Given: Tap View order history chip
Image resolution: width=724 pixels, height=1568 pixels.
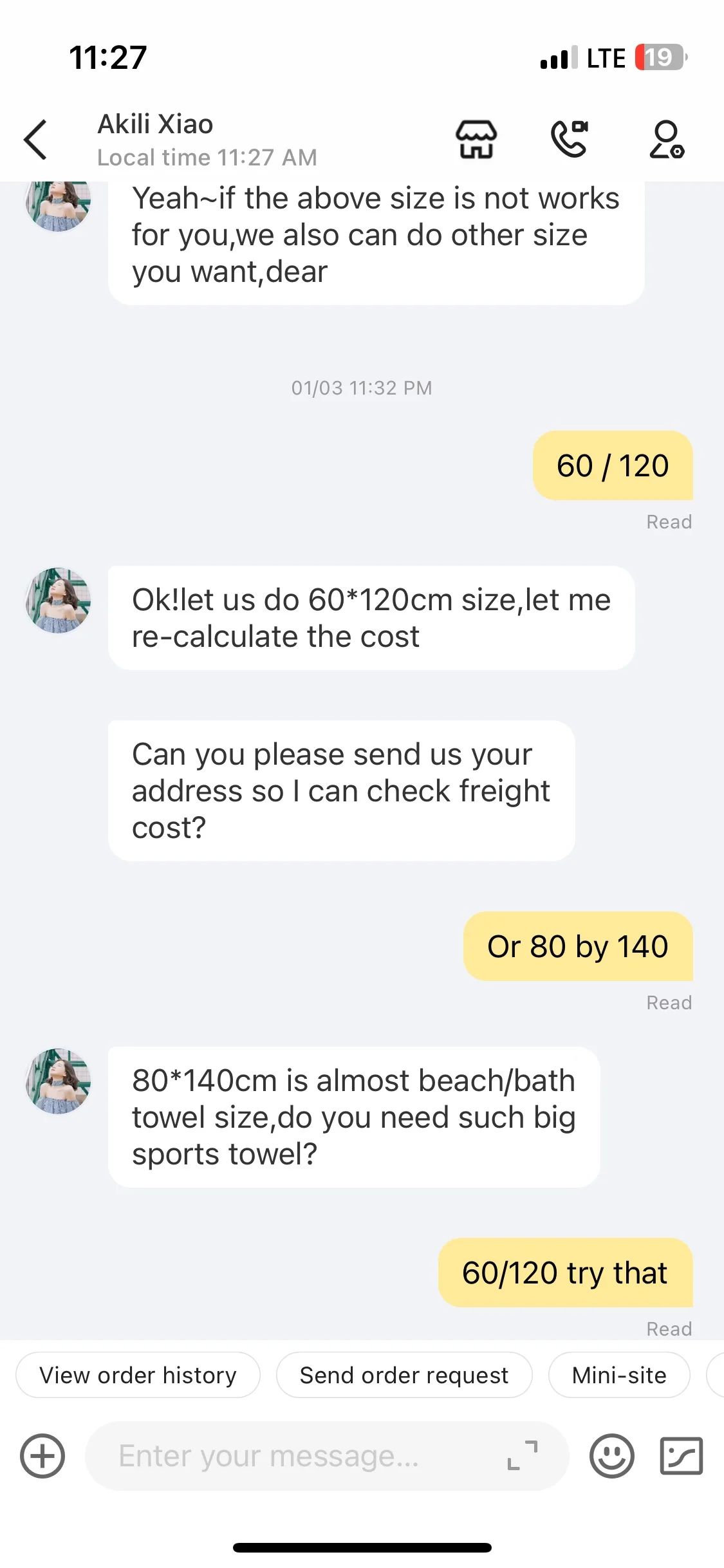Looking at the screenshot, I should tap(138, 1375).
